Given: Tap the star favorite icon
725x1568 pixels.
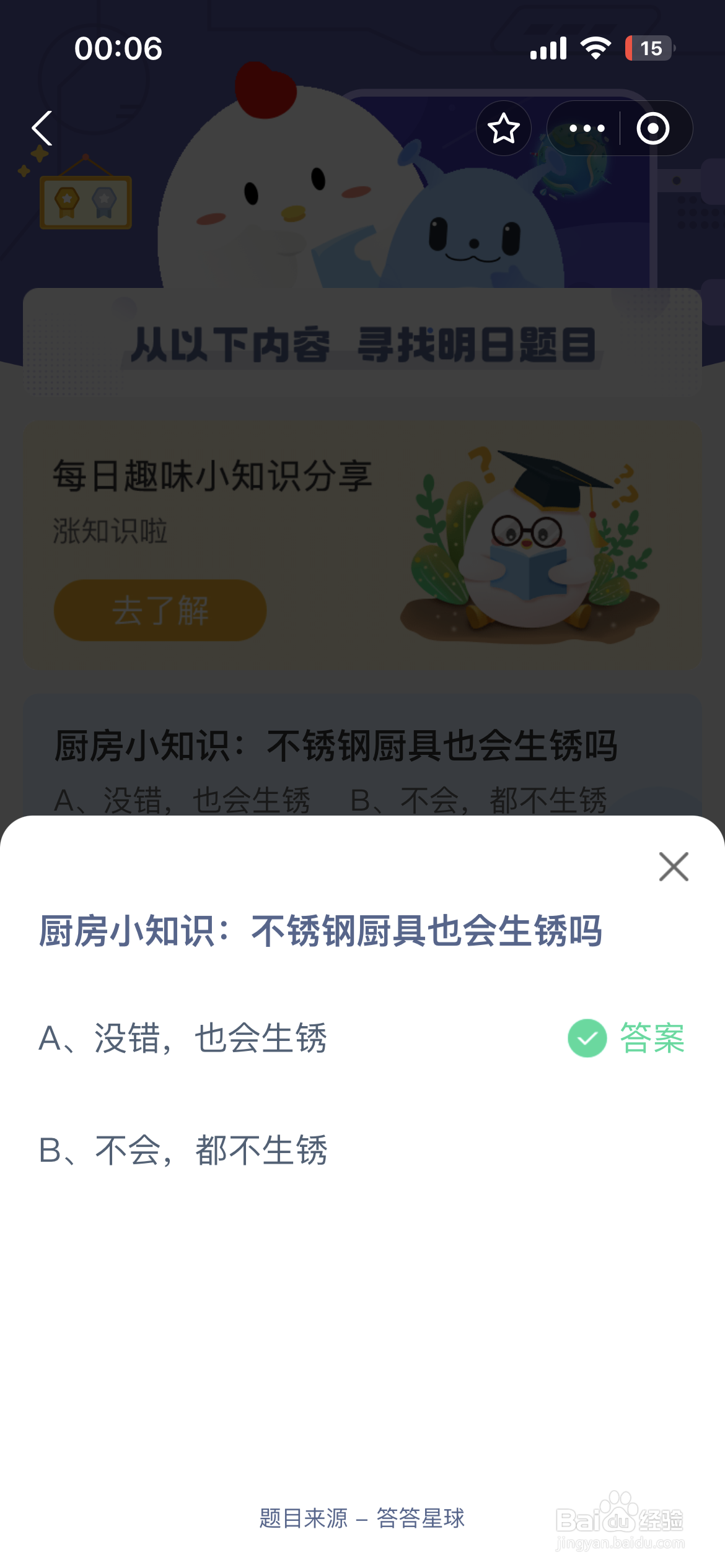Looking at the screenshot, I should pos(504,128).
